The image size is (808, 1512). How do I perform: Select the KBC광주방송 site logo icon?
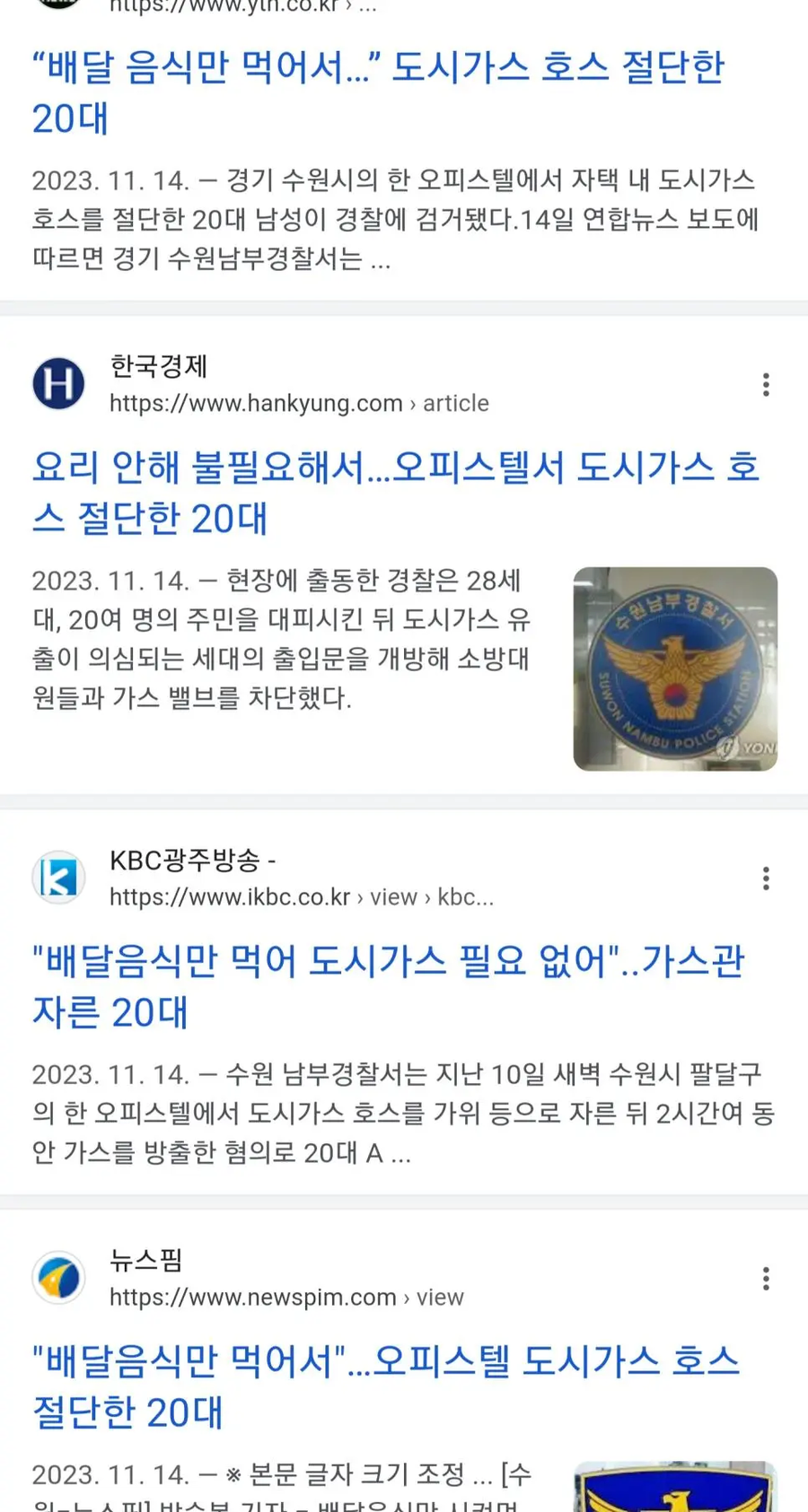57,877
